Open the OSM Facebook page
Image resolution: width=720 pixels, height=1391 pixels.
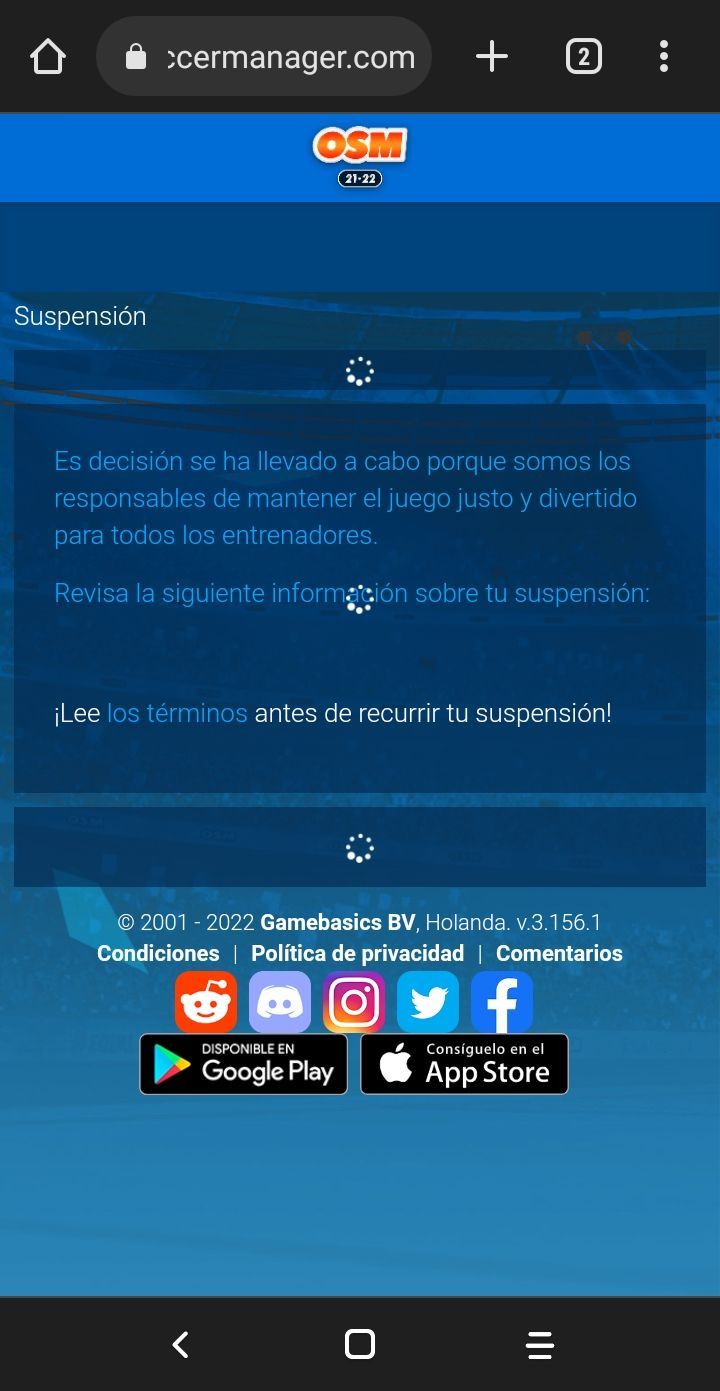click(x=502, y=1002)
